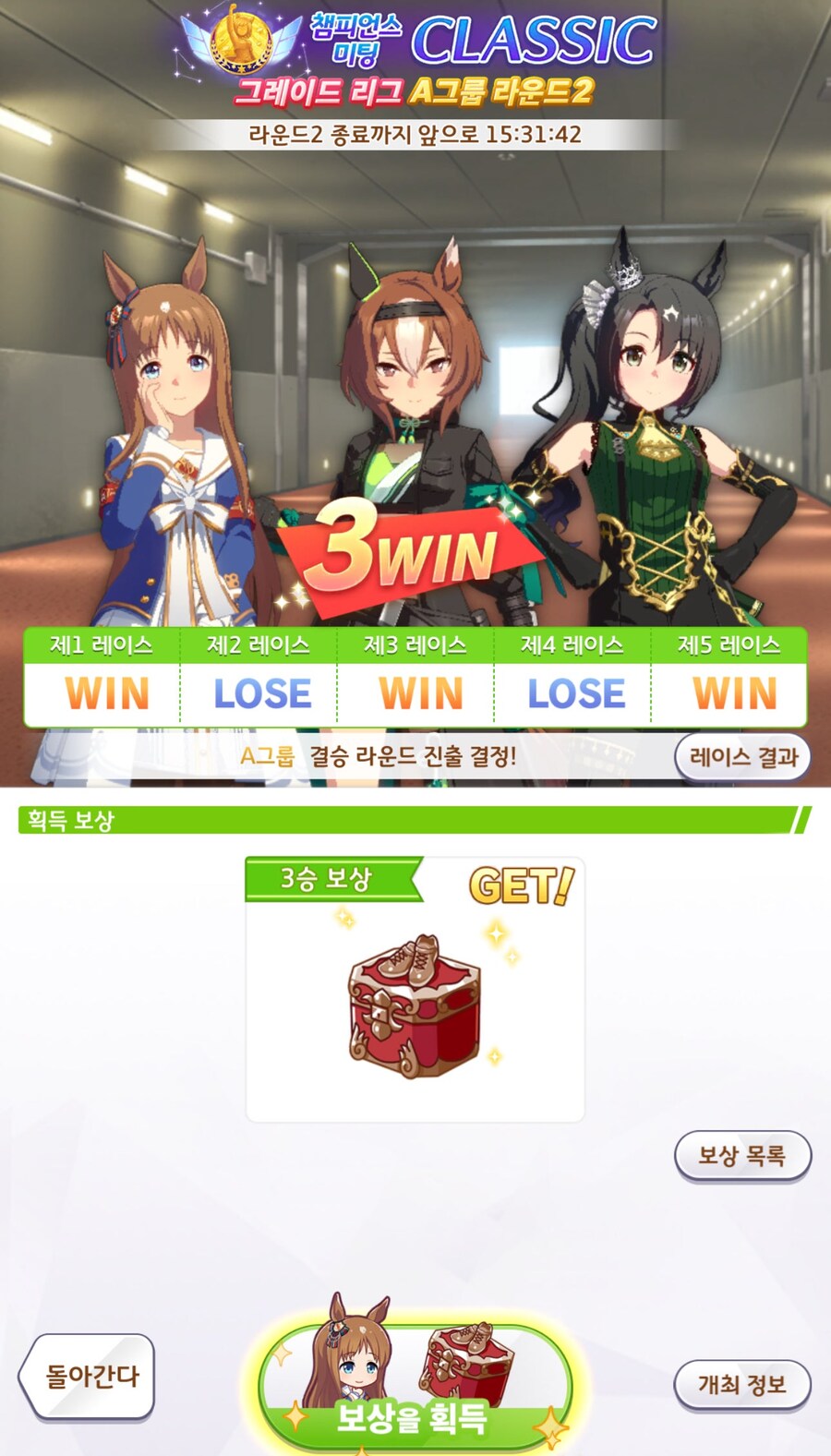831x1456 pixels.
Task: Go back with 돌아간다 button
Action: pos(89,1377)
